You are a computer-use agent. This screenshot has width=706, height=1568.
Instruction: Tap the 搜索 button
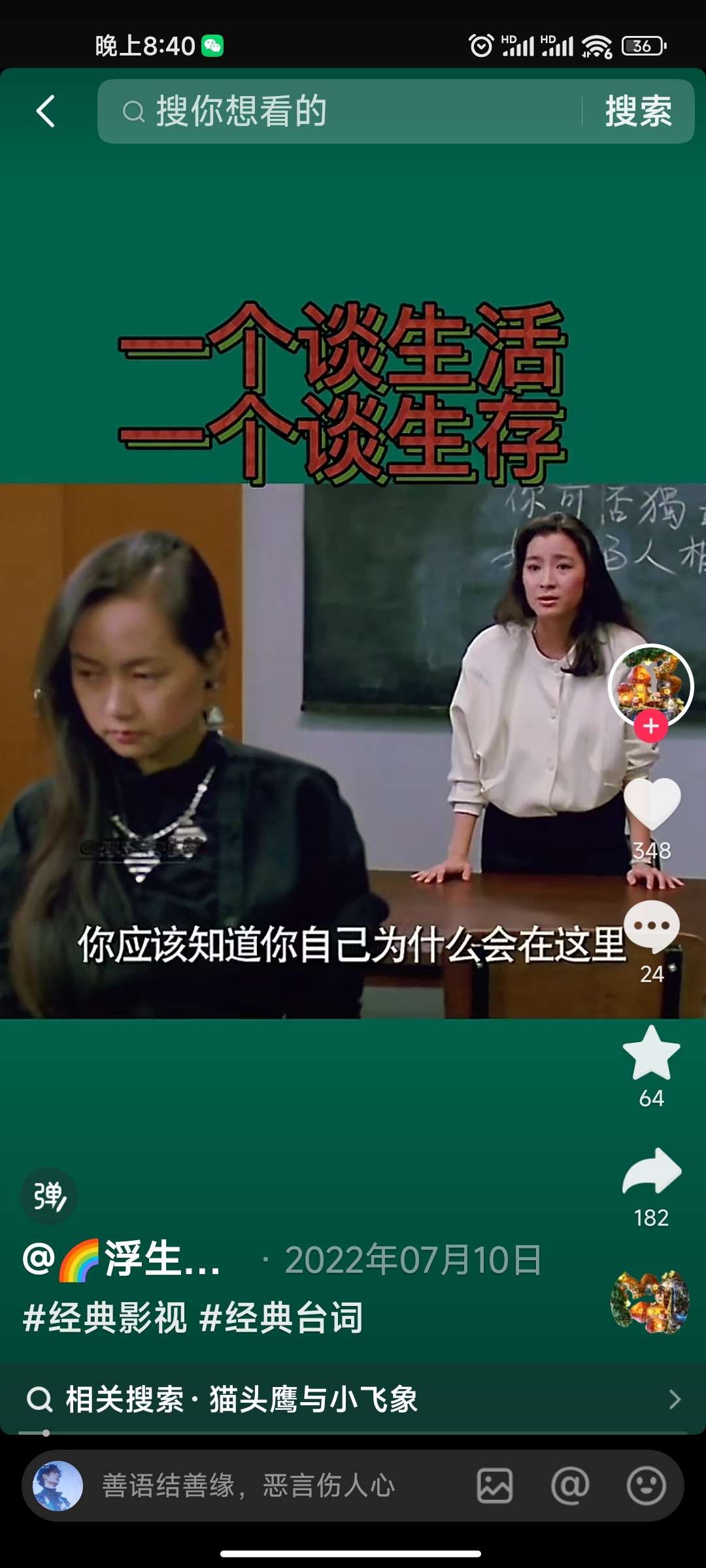(638, 111)
